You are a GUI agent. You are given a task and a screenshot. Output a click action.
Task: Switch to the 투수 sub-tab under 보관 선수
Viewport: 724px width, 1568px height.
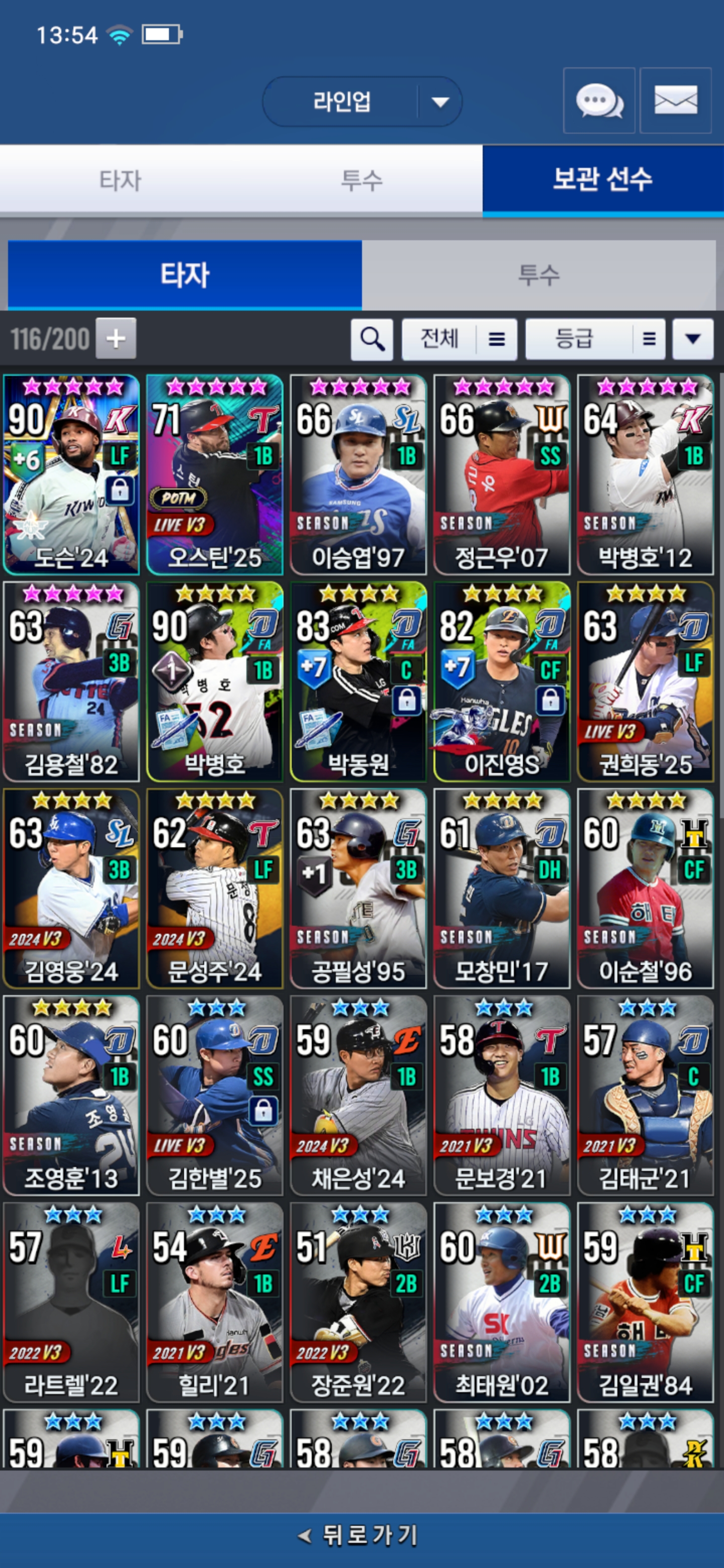(x=538, y=275)
